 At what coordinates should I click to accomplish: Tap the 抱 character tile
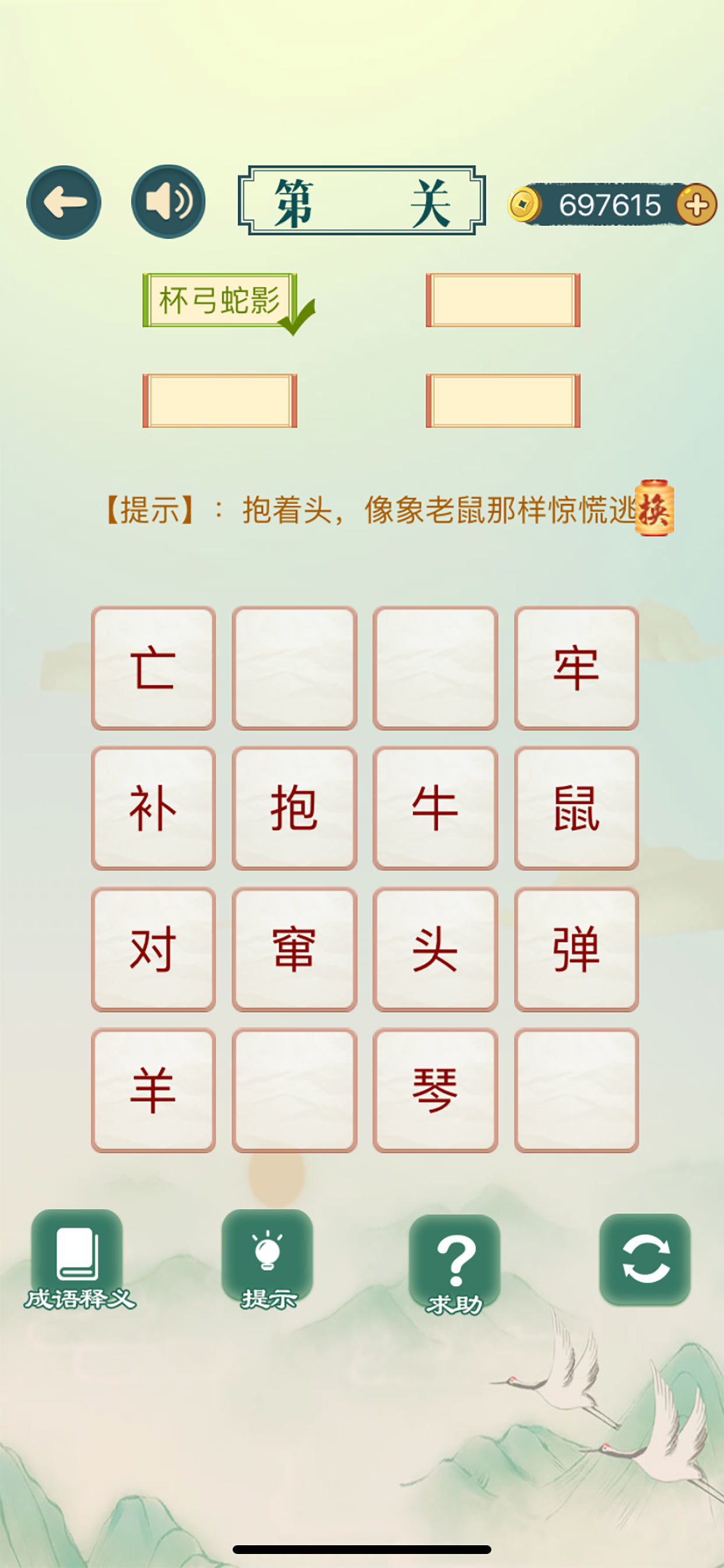[x=294, y=808]
